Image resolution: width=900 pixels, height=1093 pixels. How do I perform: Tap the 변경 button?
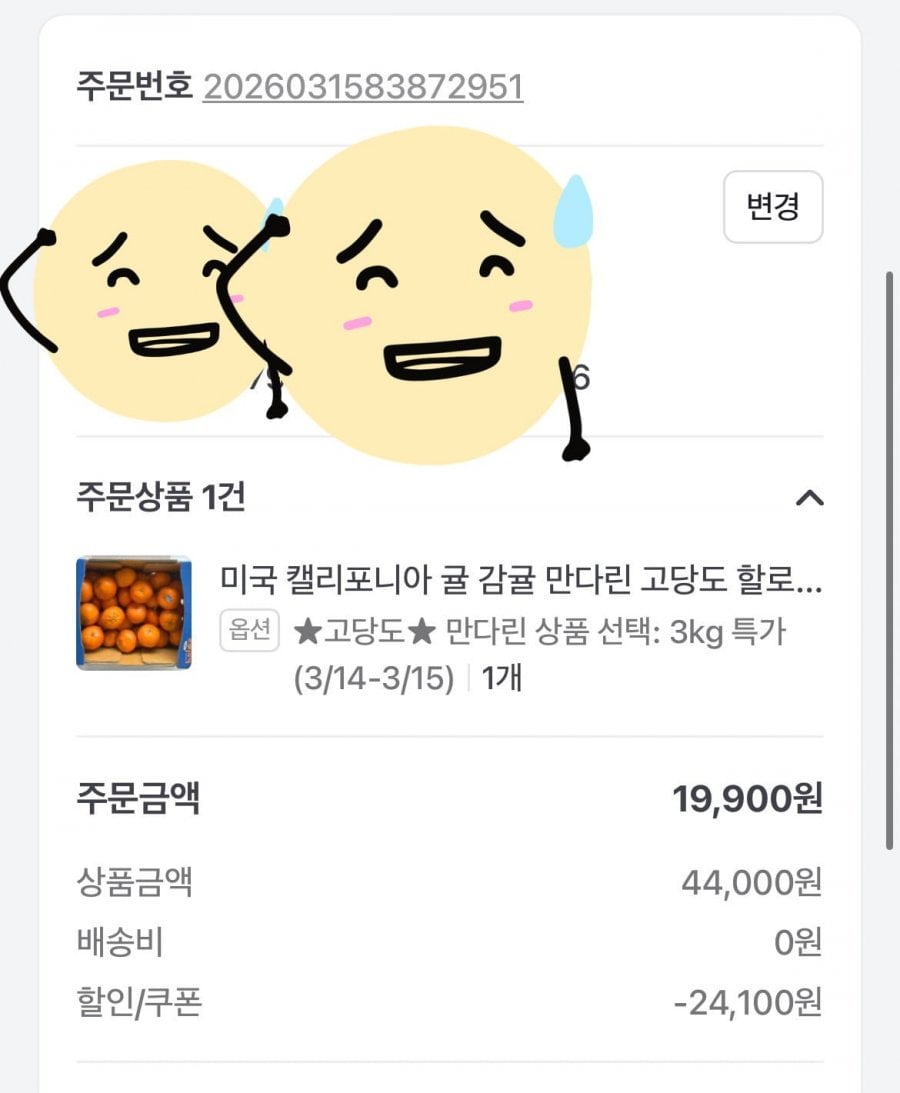[772, 207]
